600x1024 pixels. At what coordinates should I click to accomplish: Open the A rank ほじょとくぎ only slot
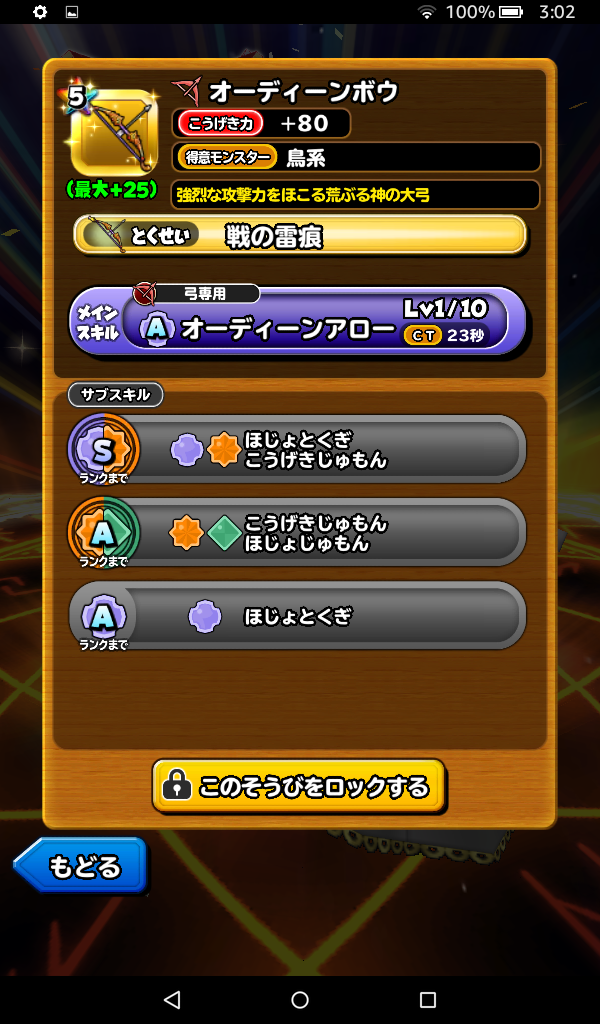click(x=298, y=616)
